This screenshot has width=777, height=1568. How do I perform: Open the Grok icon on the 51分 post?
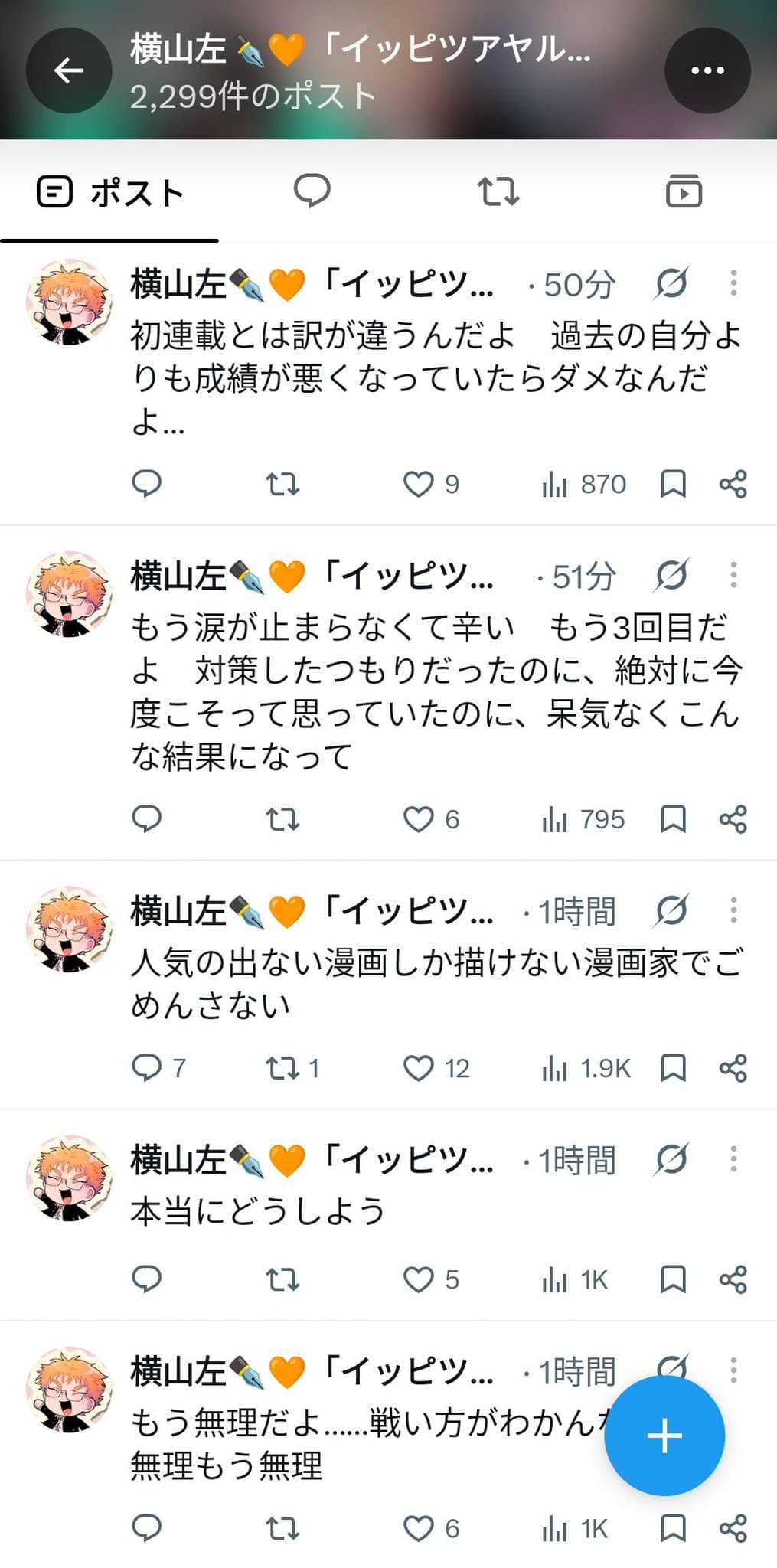click(671, 575)
